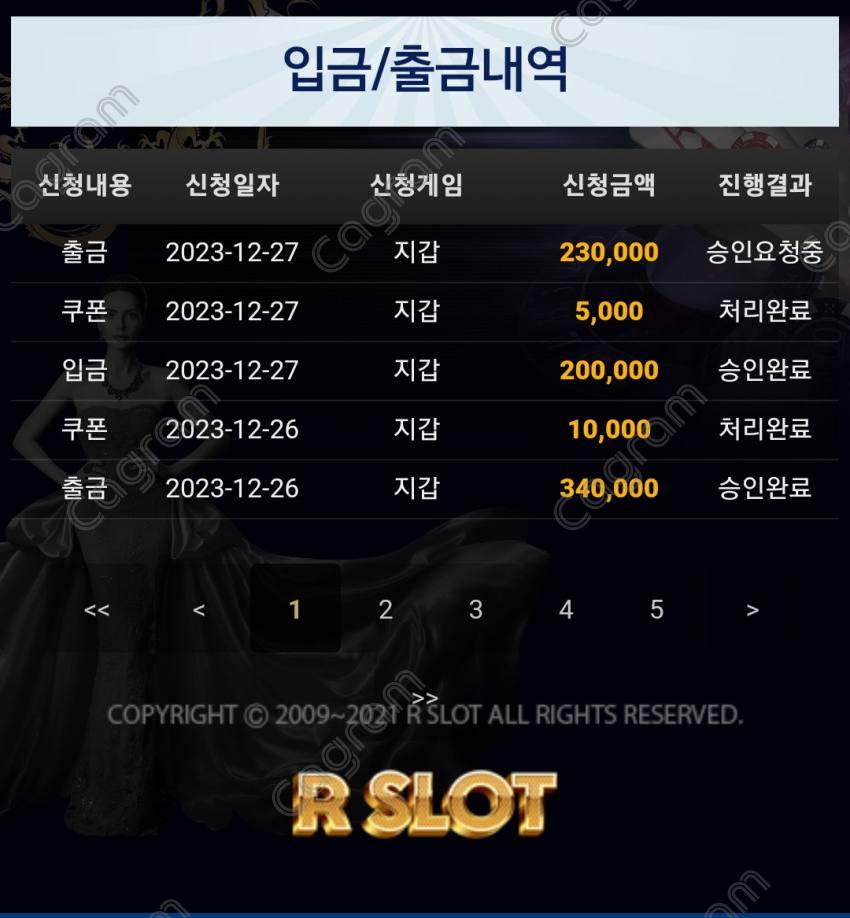Go to the previous page with < arrow
The width and height of the screenshot is (850, 918).
pos(198,609)
